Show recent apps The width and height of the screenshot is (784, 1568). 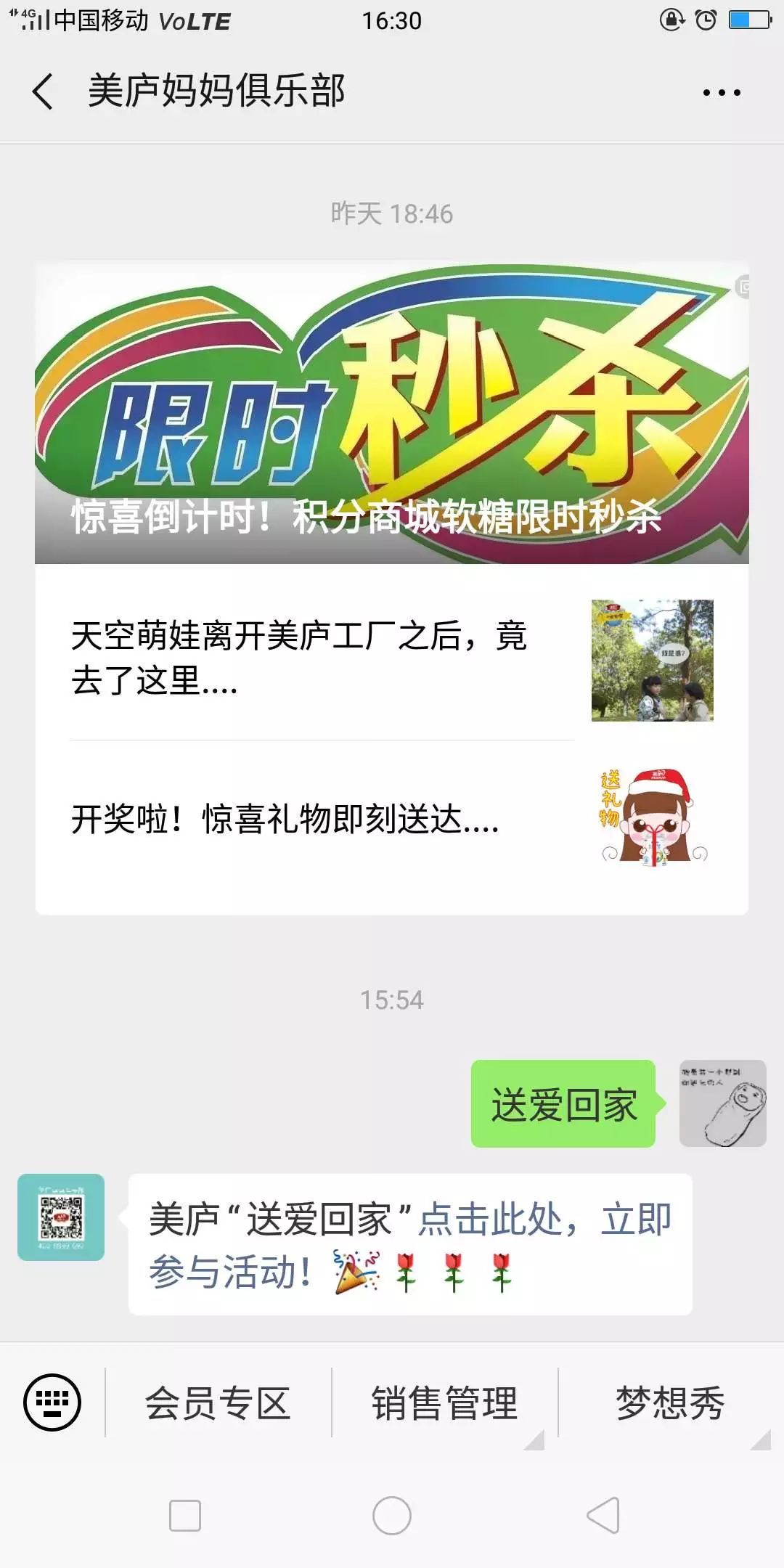click(185, 1515)
